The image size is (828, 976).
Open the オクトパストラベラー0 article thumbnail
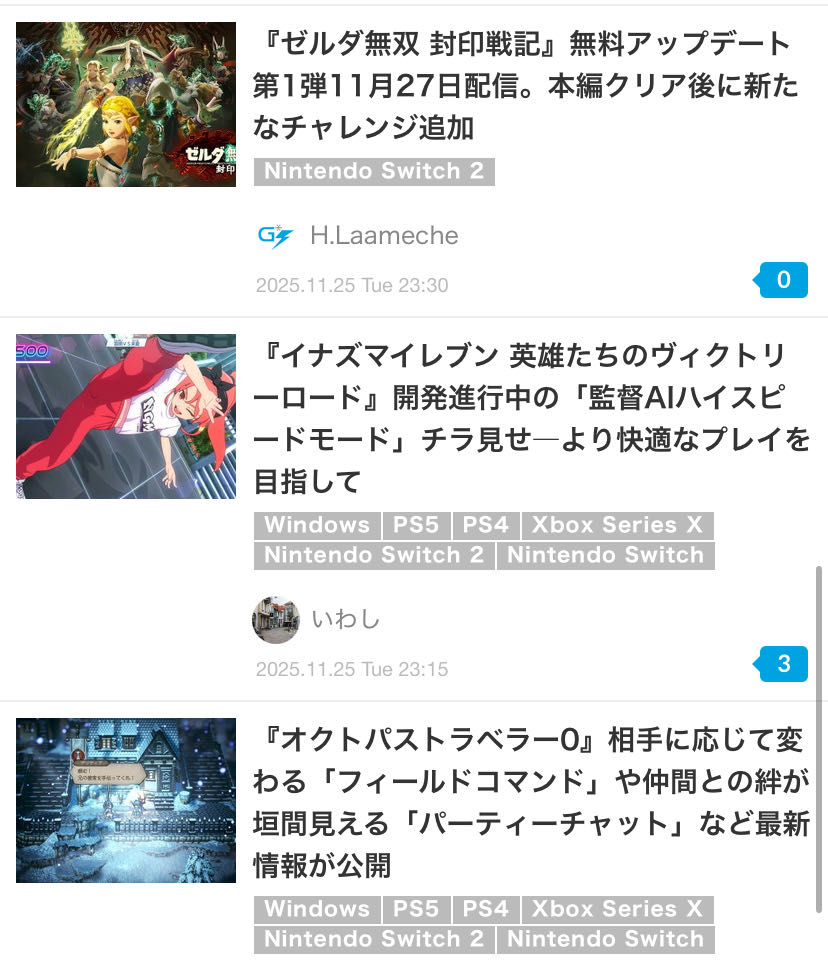(126, 800)
